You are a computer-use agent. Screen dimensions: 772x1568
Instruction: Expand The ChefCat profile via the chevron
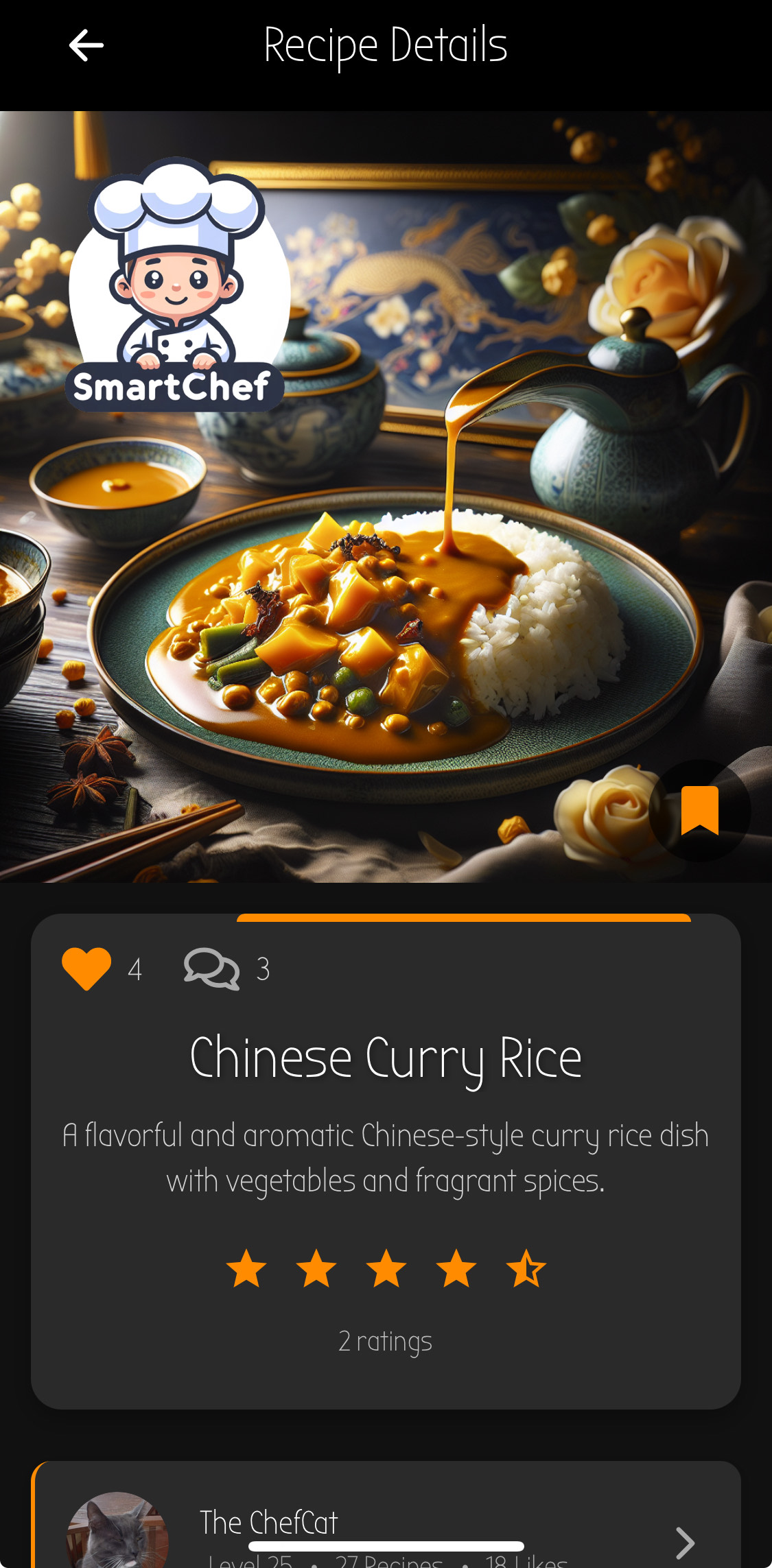coord(684,1544)
